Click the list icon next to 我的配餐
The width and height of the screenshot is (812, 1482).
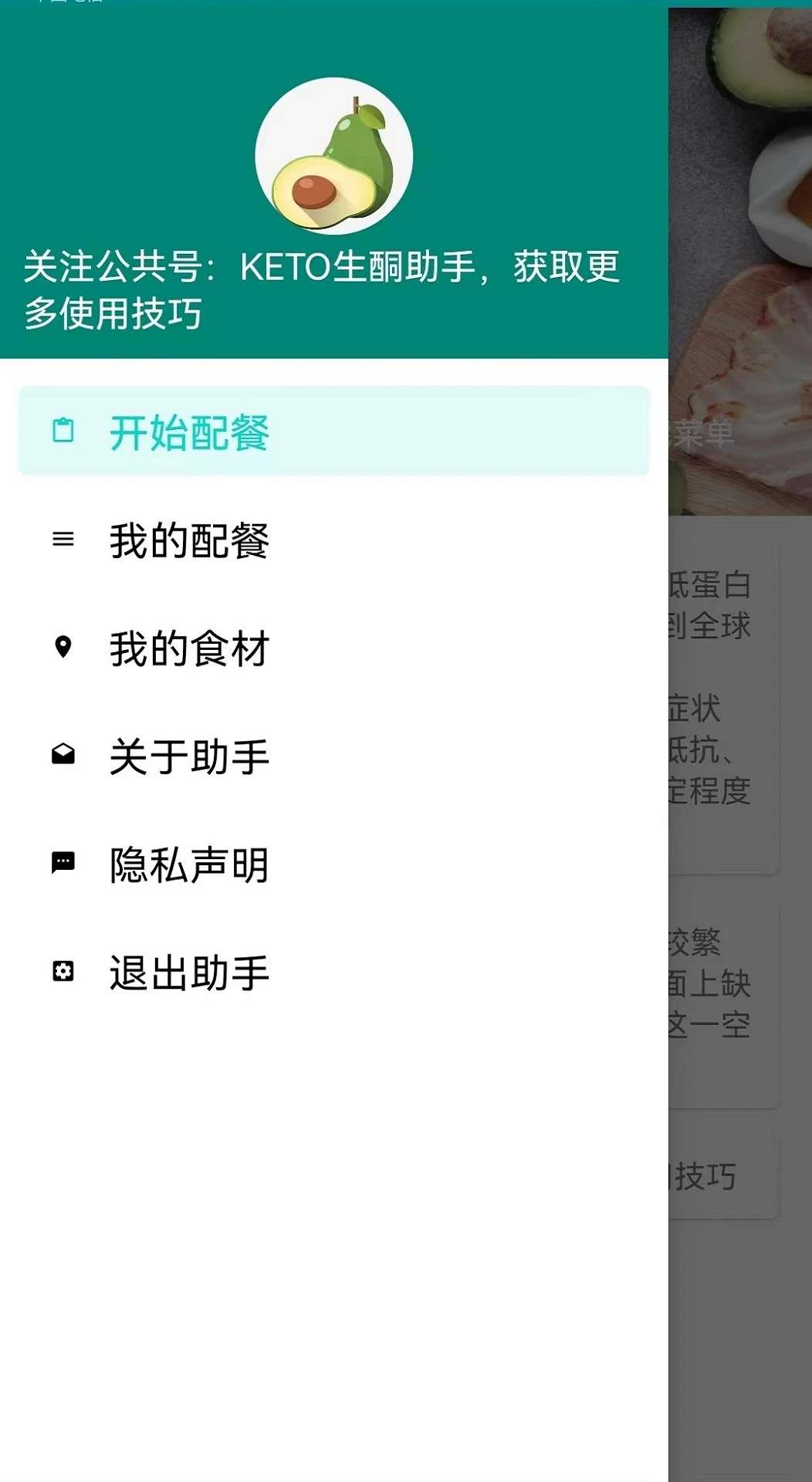point(63,540)
